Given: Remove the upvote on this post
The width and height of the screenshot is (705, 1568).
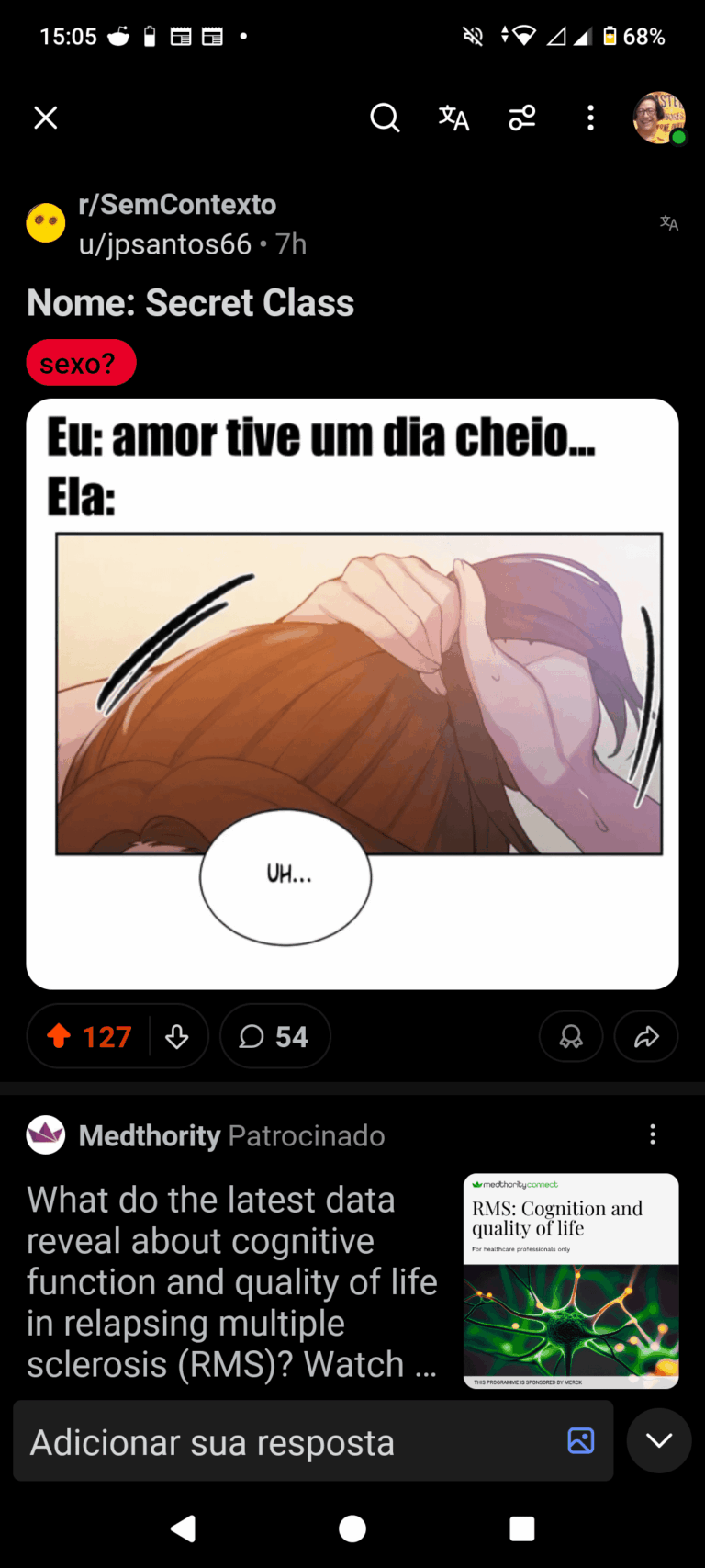Looking at the screenshot, I should pos(60,1037).
